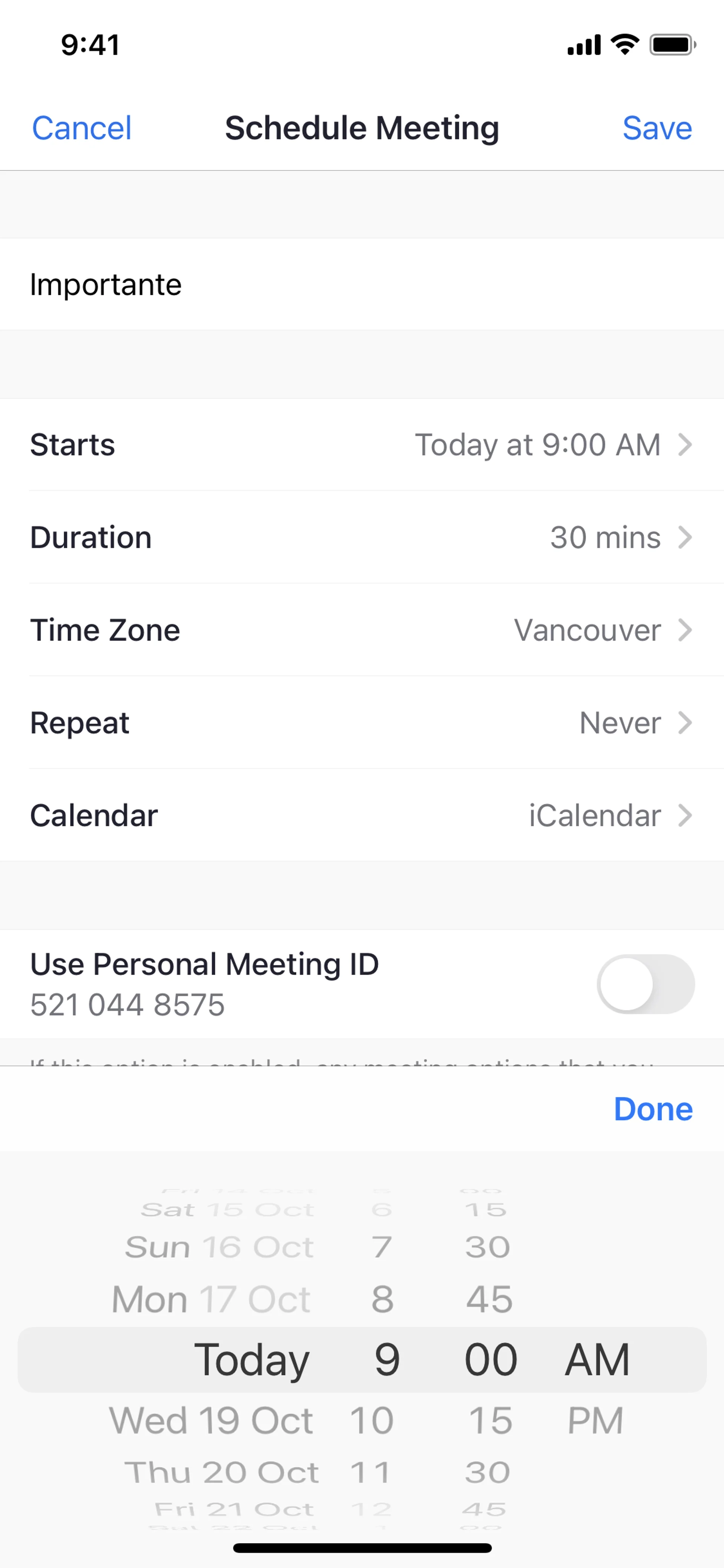Tap Done to close the picker
Viewport: 724px width, 1568px height.
click(x=653, y=1109)
